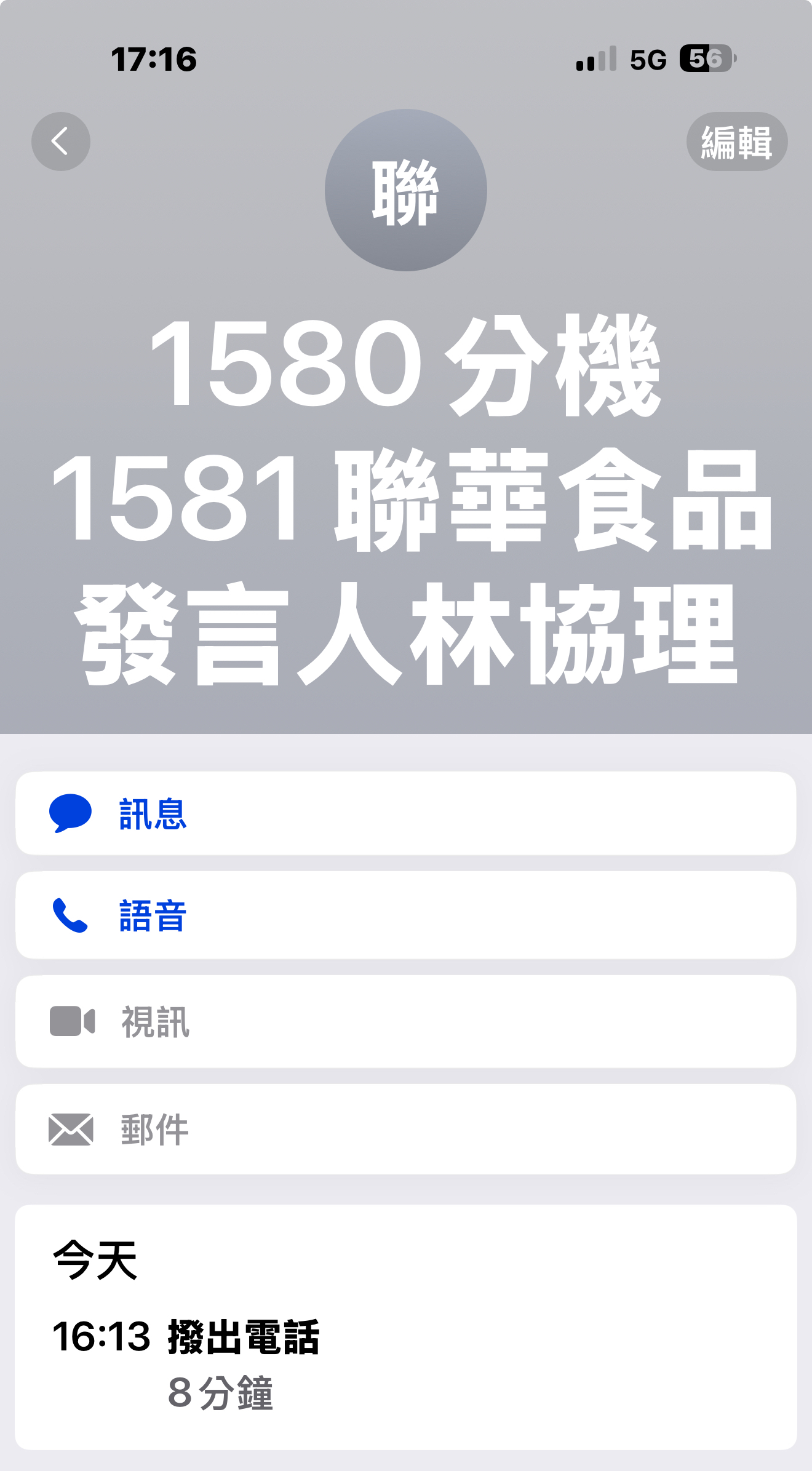812x1471 pixels.
Task: Open the 聯 contact avatar
Action: pos(406,191)
